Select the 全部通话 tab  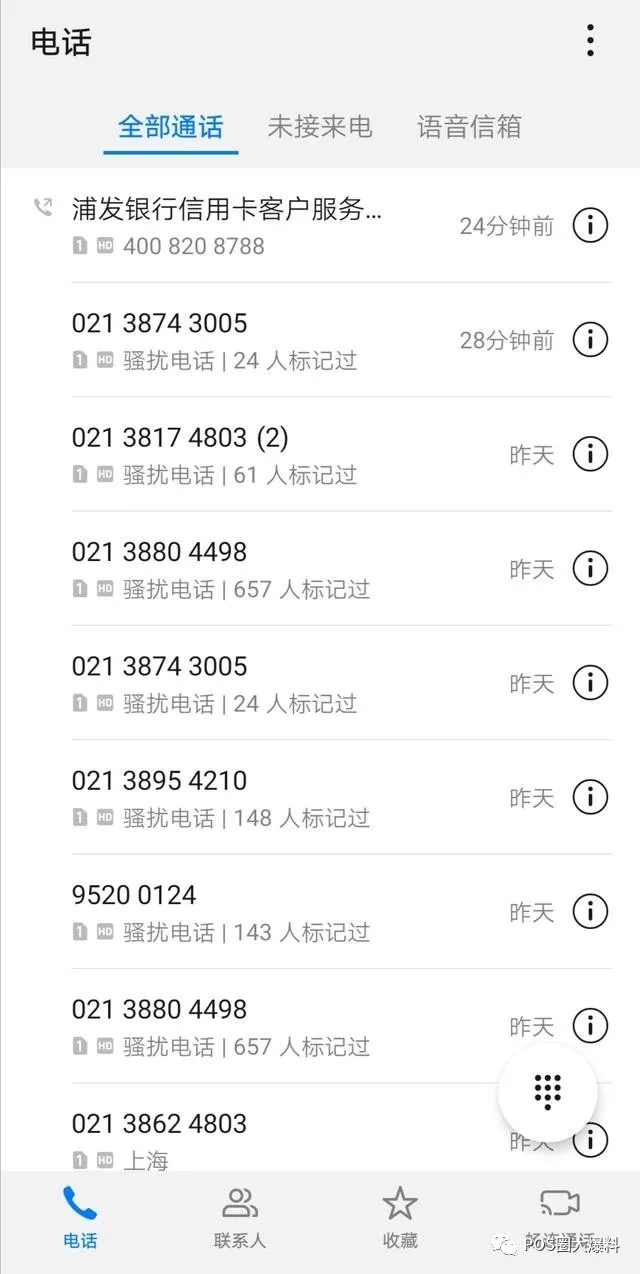[x=171, y=127]
